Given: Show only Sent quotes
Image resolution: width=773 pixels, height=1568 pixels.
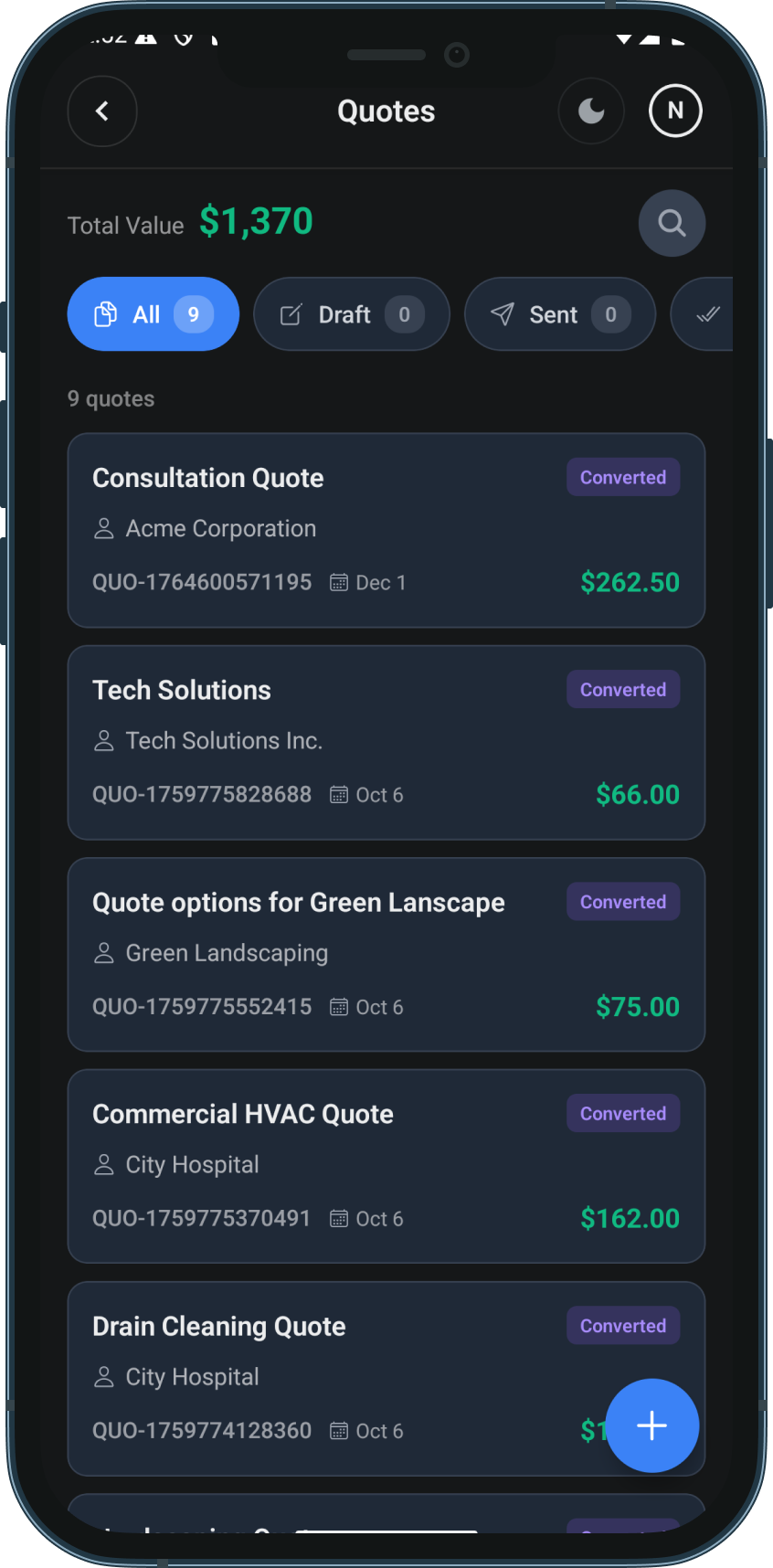Looking at the screenshot, I should [559, 314].
